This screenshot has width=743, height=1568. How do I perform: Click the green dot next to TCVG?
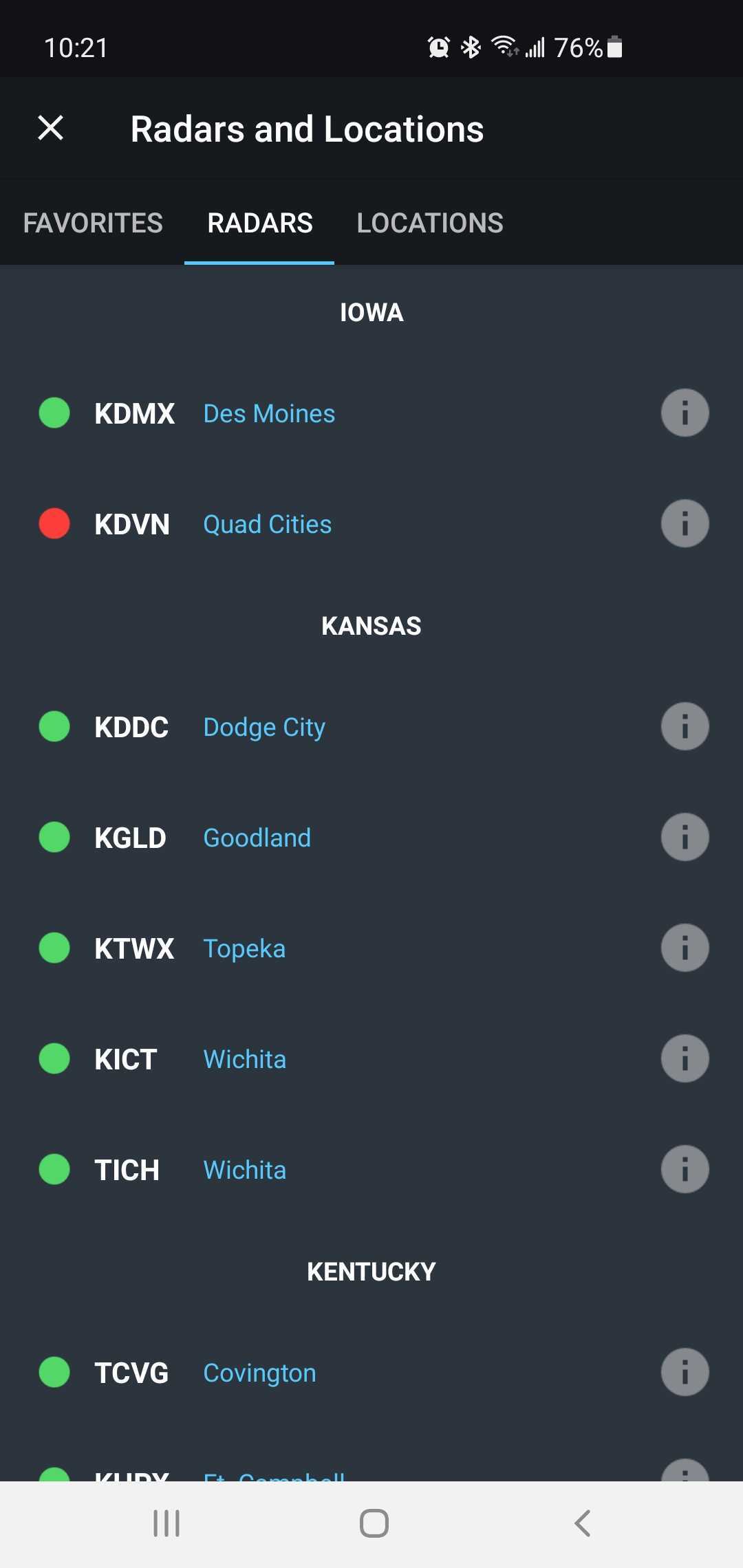point(54,1372)
